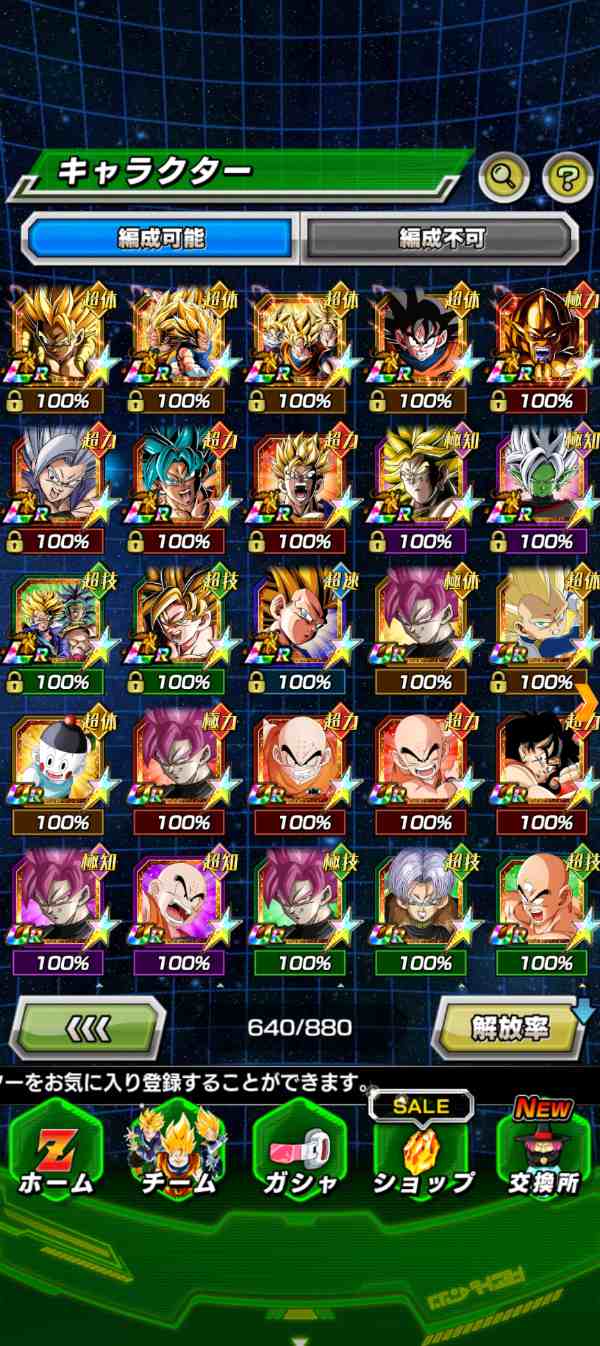Screen dimensions: 600x1346
Task: Select the Krillin card with purple background
Action: pyautogui.click(x=183, y=904)
